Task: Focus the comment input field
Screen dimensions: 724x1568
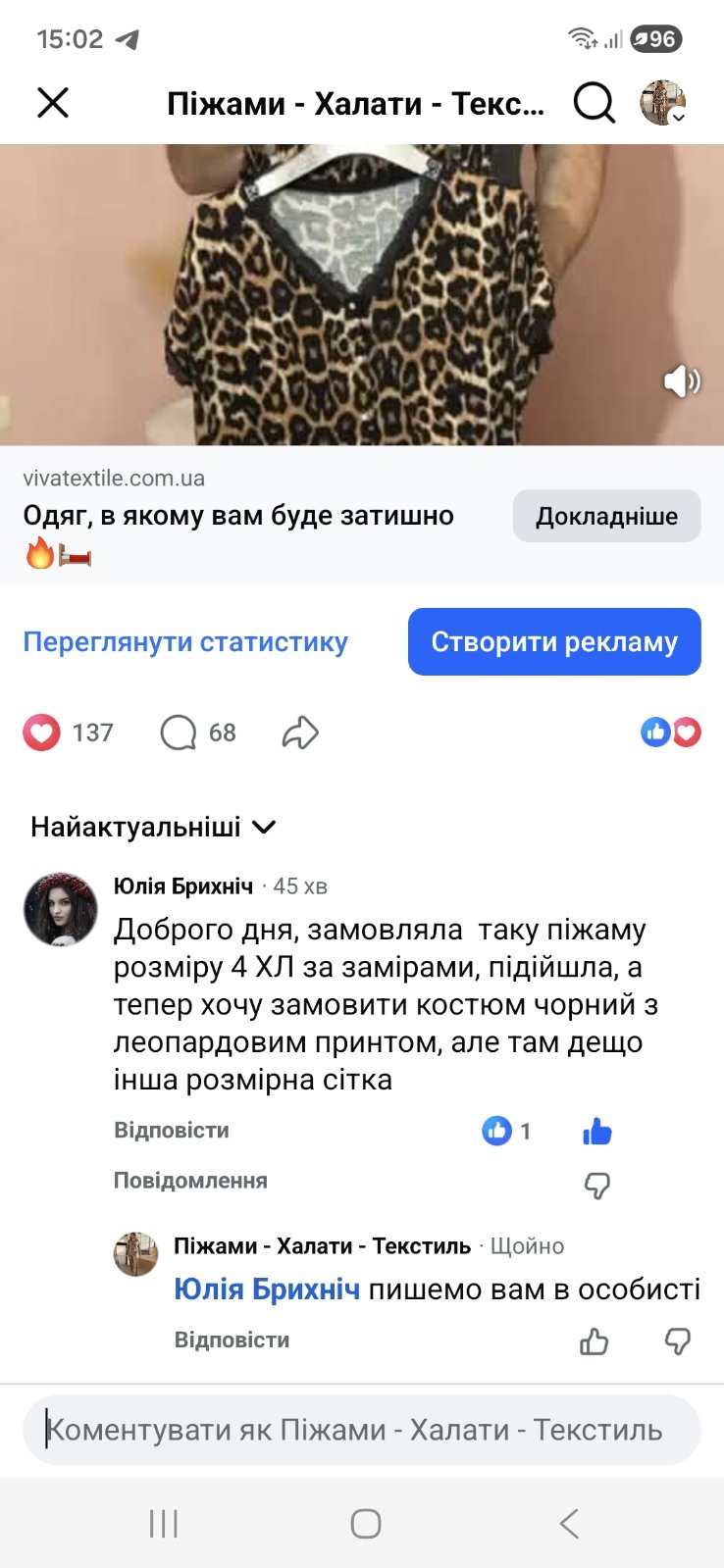Action: click(x=361, y=1430)
